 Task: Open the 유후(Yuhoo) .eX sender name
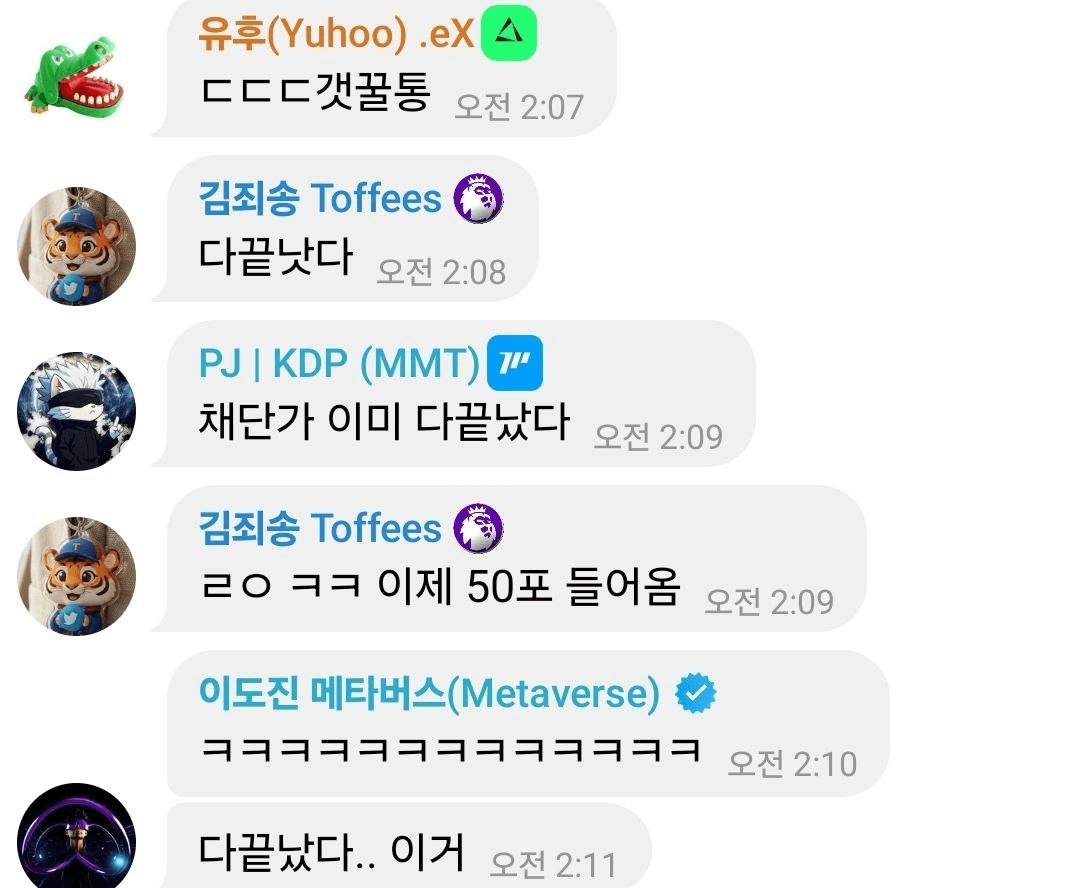(336, 36)
